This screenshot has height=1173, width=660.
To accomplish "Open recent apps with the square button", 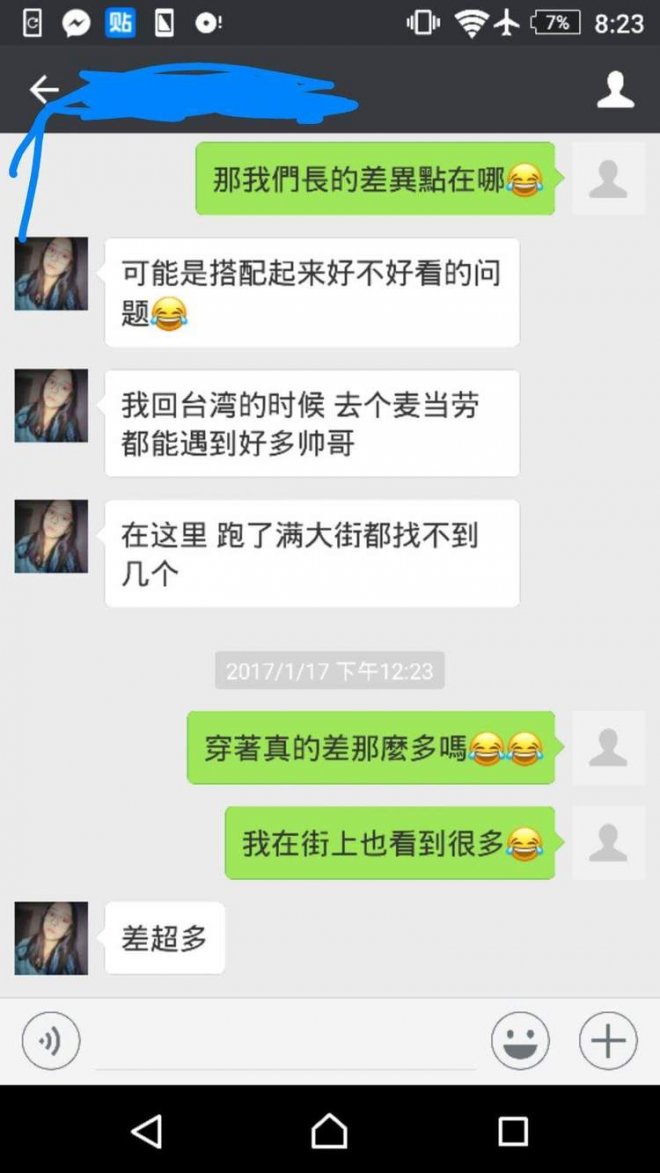I will pos(512,1131).
